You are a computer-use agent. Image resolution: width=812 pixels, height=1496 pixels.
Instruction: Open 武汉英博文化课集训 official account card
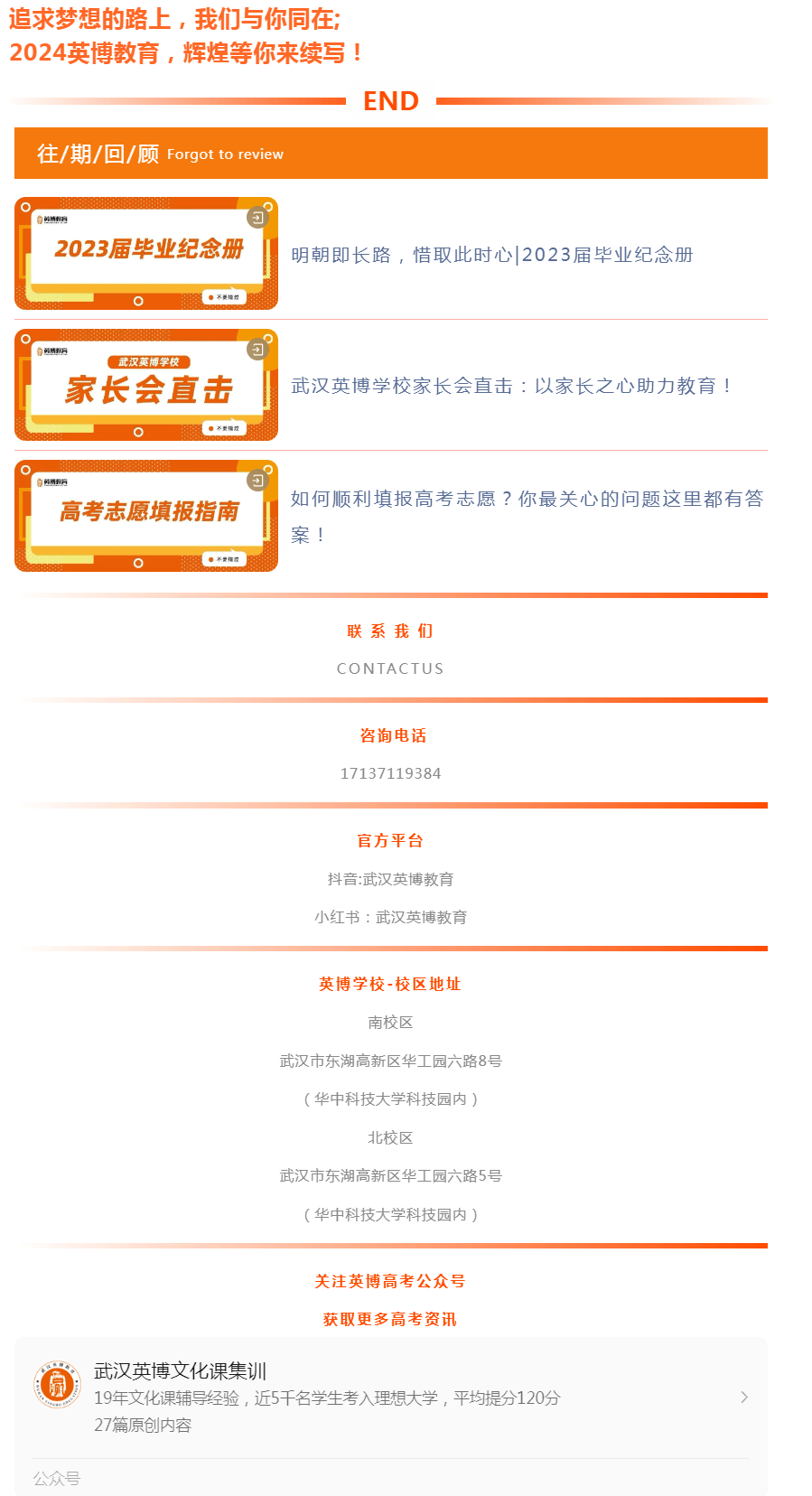pyautogui.click(x=390, y=1397)
